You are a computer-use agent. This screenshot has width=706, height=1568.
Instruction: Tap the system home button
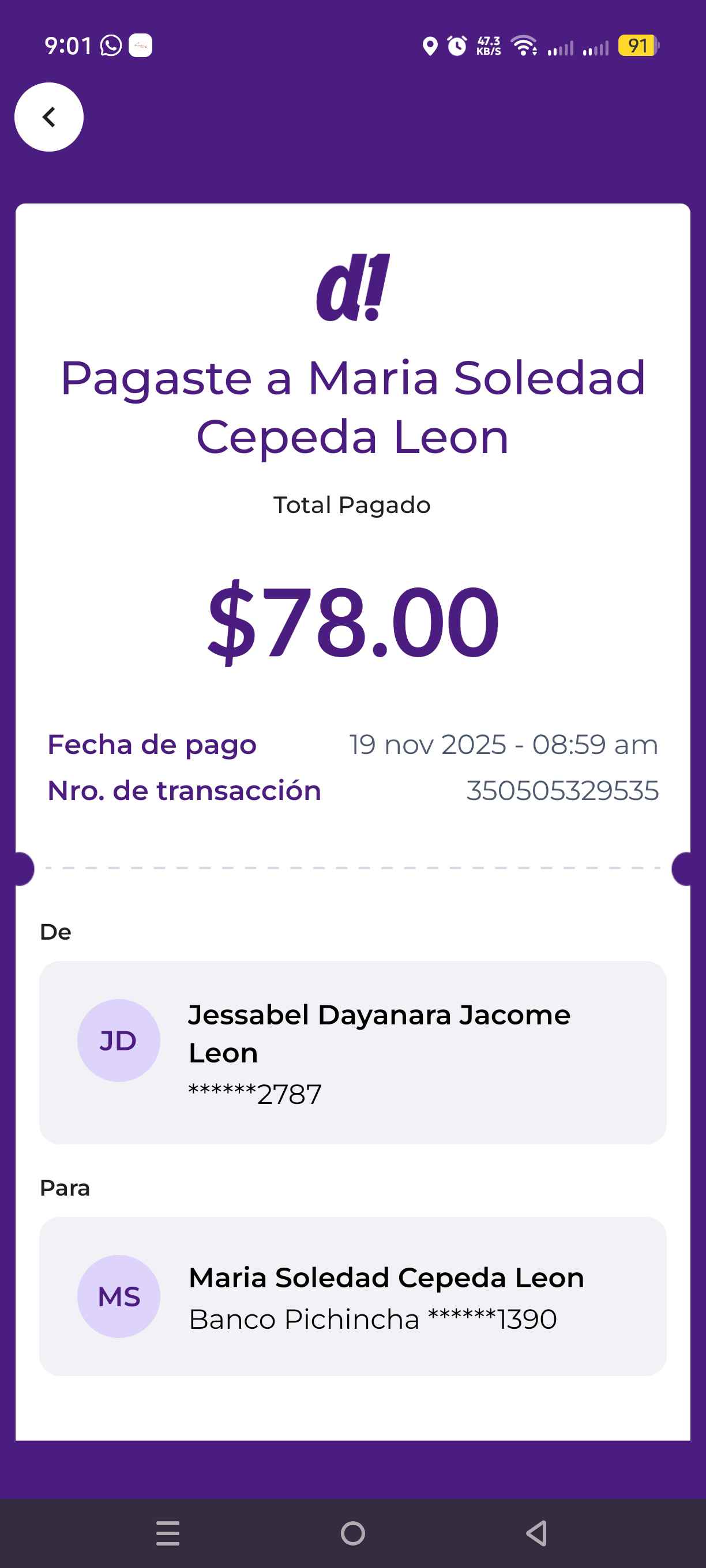point(352,1533)
